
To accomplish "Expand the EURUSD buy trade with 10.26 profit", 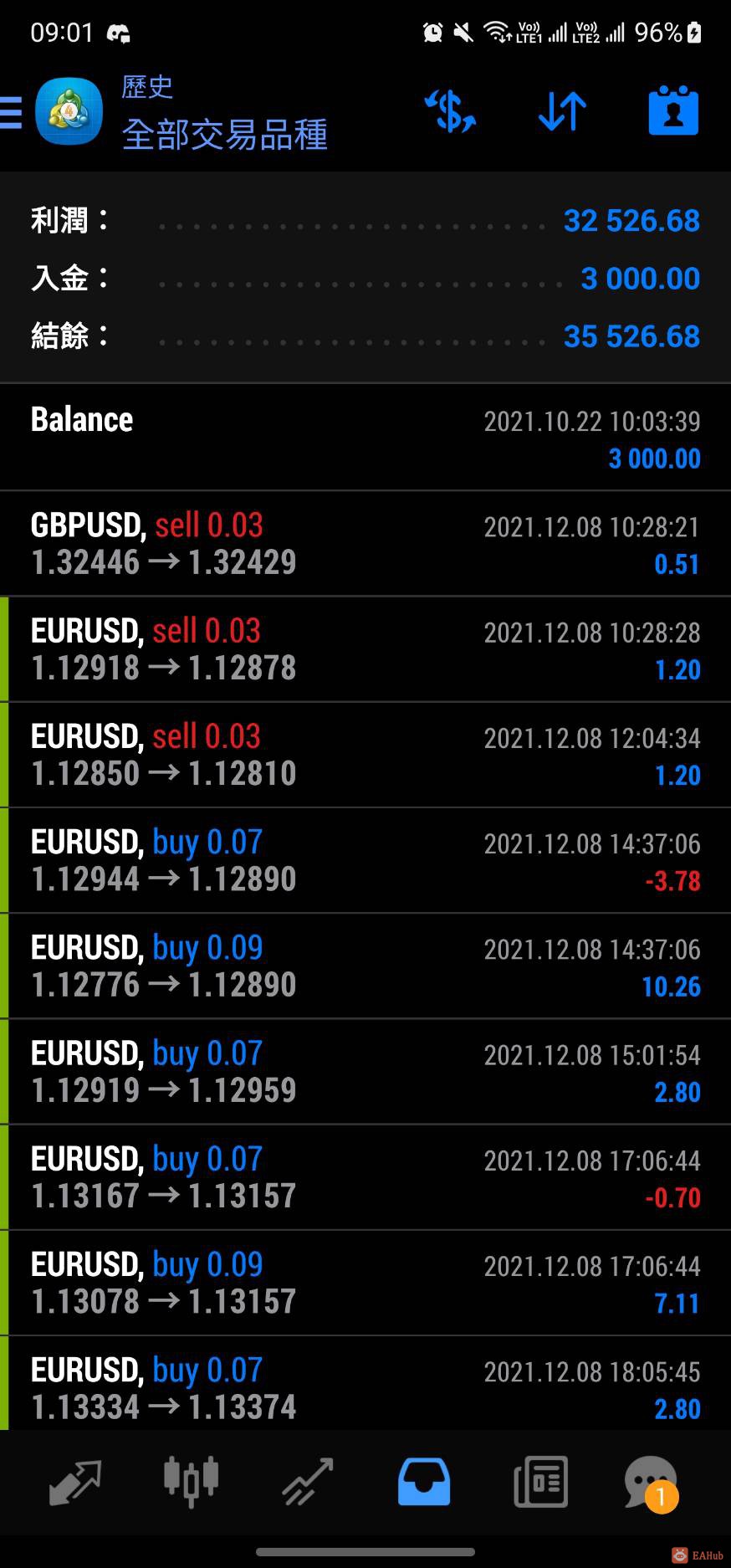I will point(365,966).
